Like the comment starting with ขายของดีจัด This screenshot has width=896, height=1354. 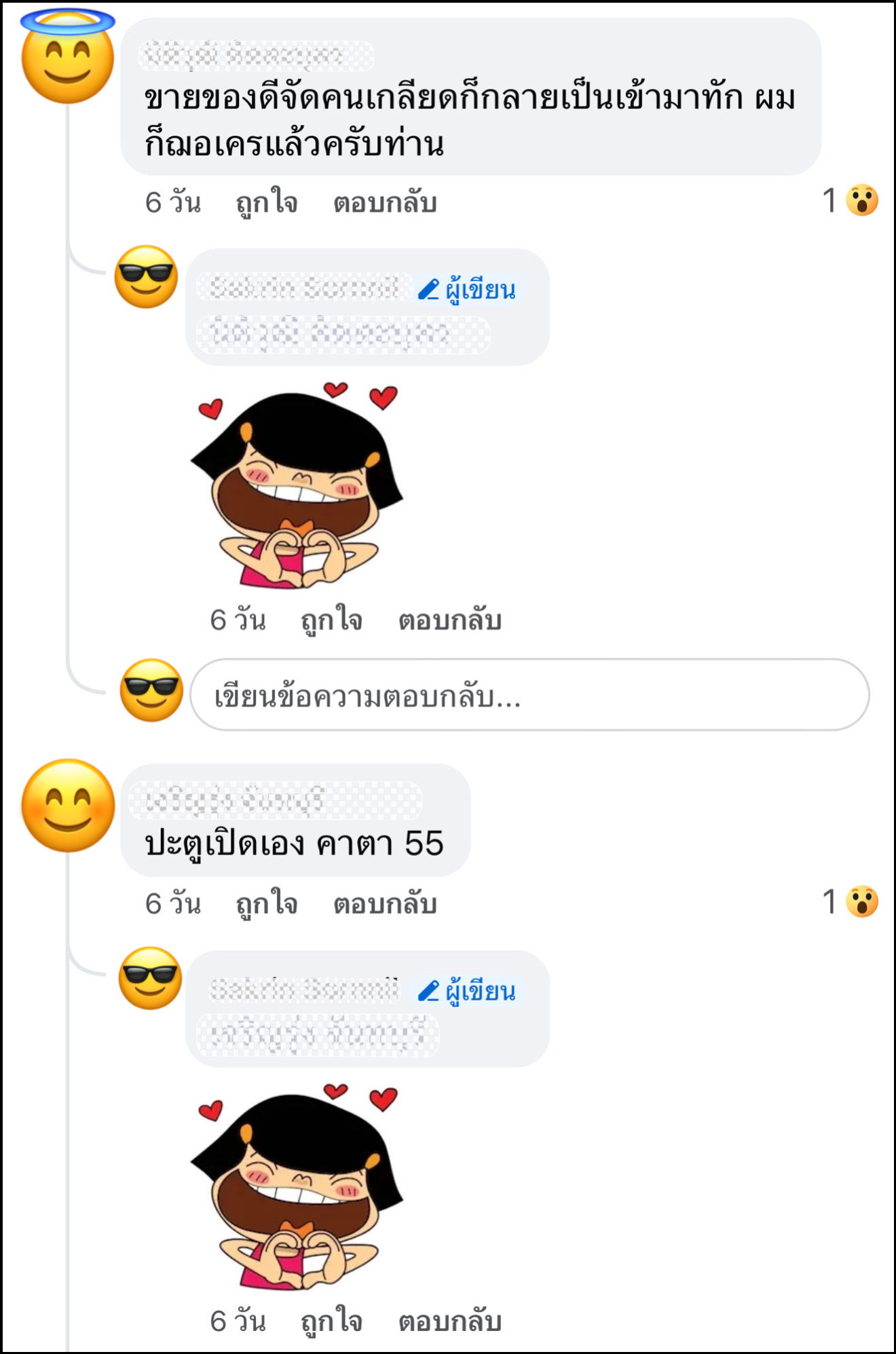pos(266,202)
